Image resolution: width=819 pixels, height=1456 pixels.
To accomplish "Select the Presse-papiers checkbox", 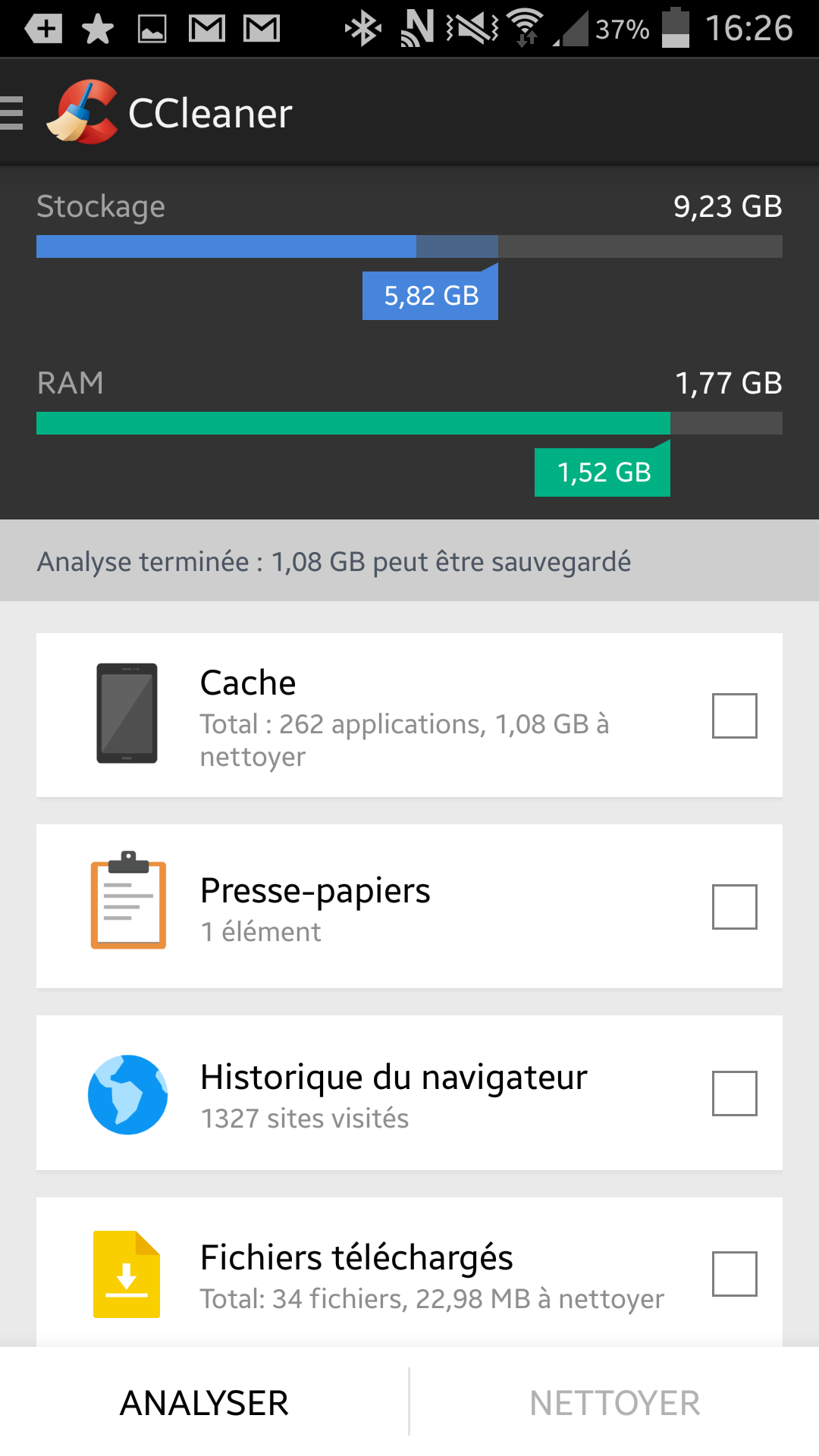I will (734, 906).
